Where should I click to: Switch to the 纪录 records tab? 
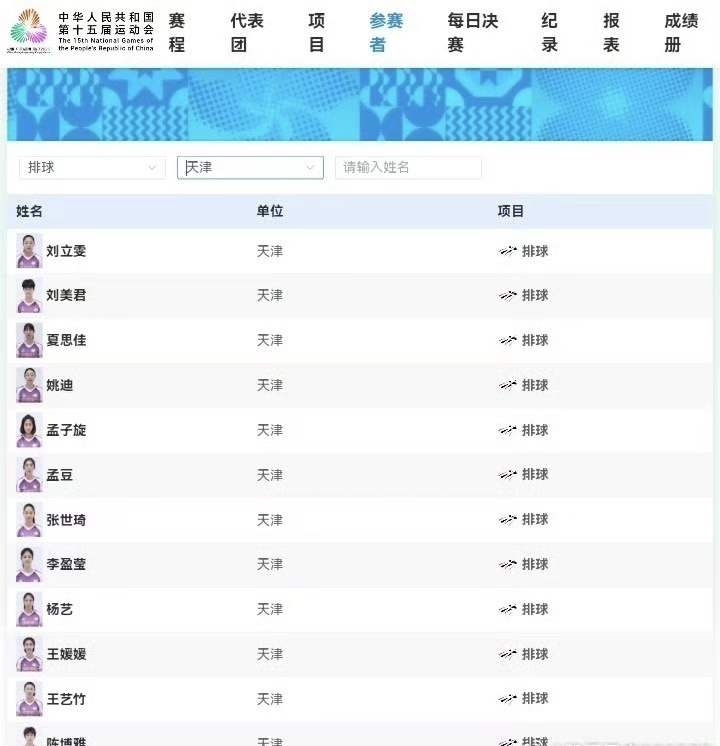(x=549, y=32)
